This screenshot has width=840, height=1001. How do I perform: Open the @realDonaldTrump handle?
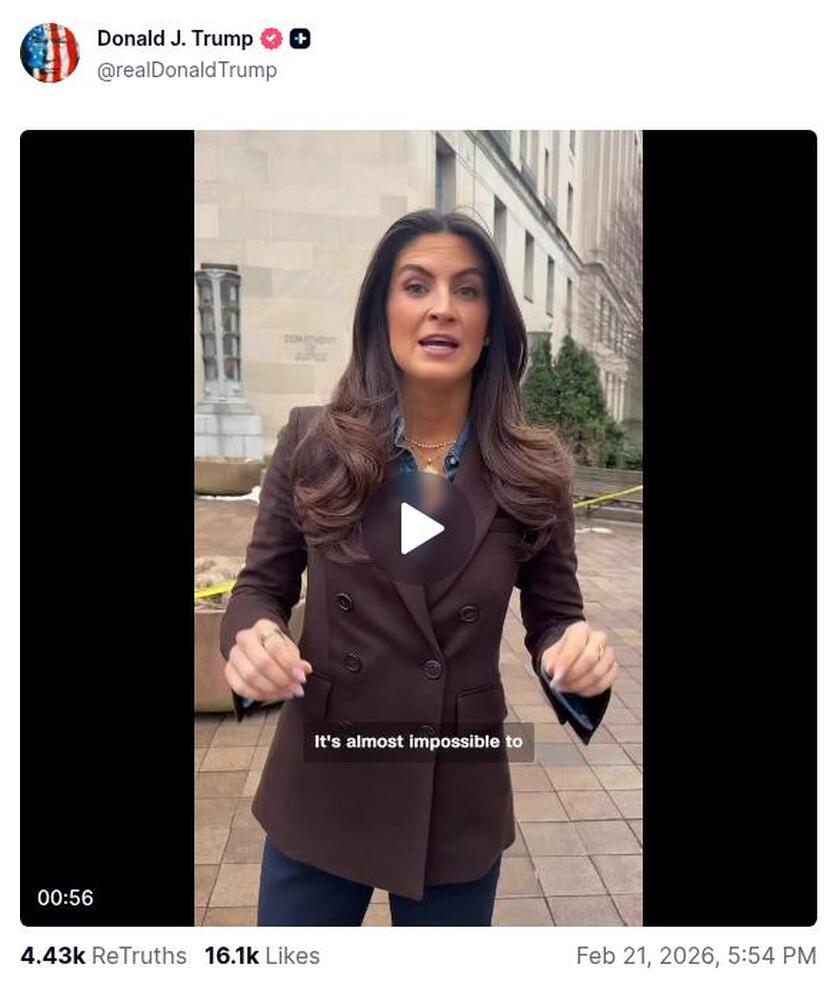[x=187, y=70]
